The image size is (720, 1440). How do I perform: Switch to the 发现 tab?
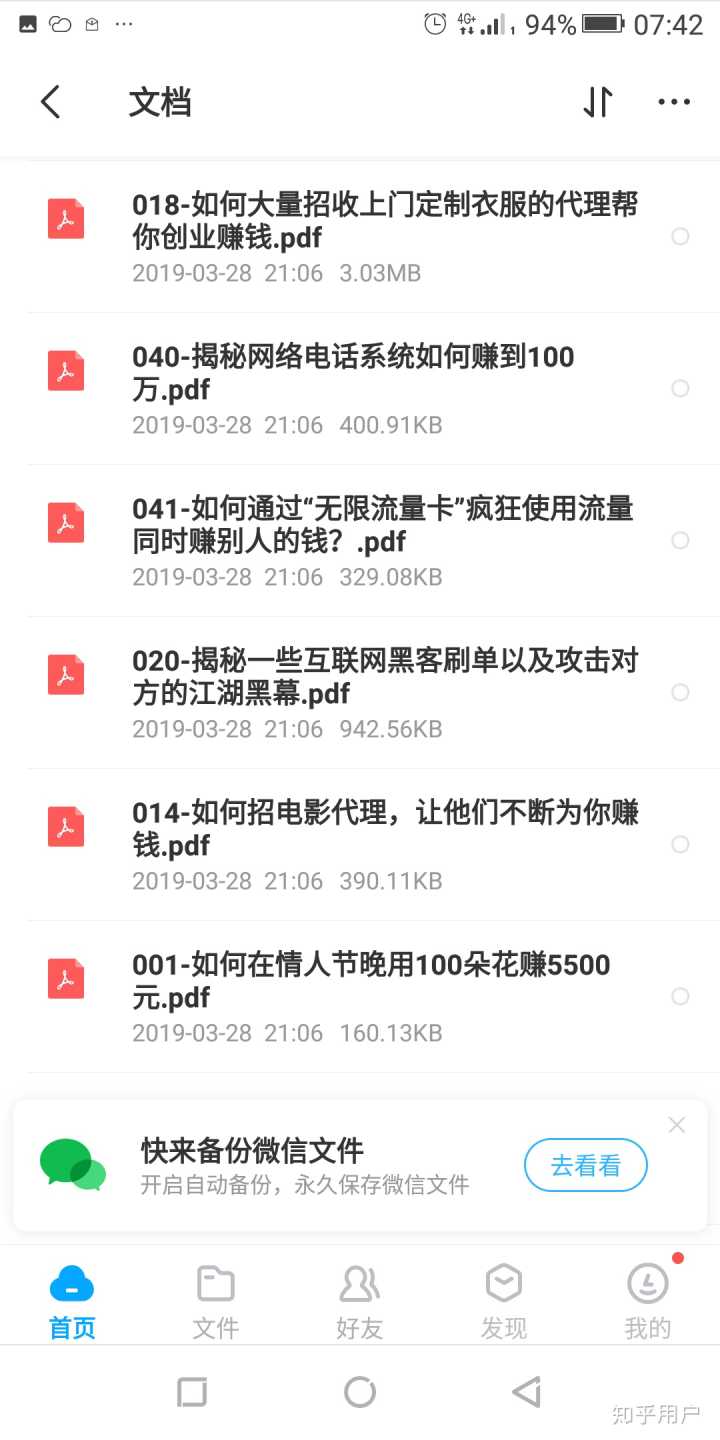(x=504, y=1300)
